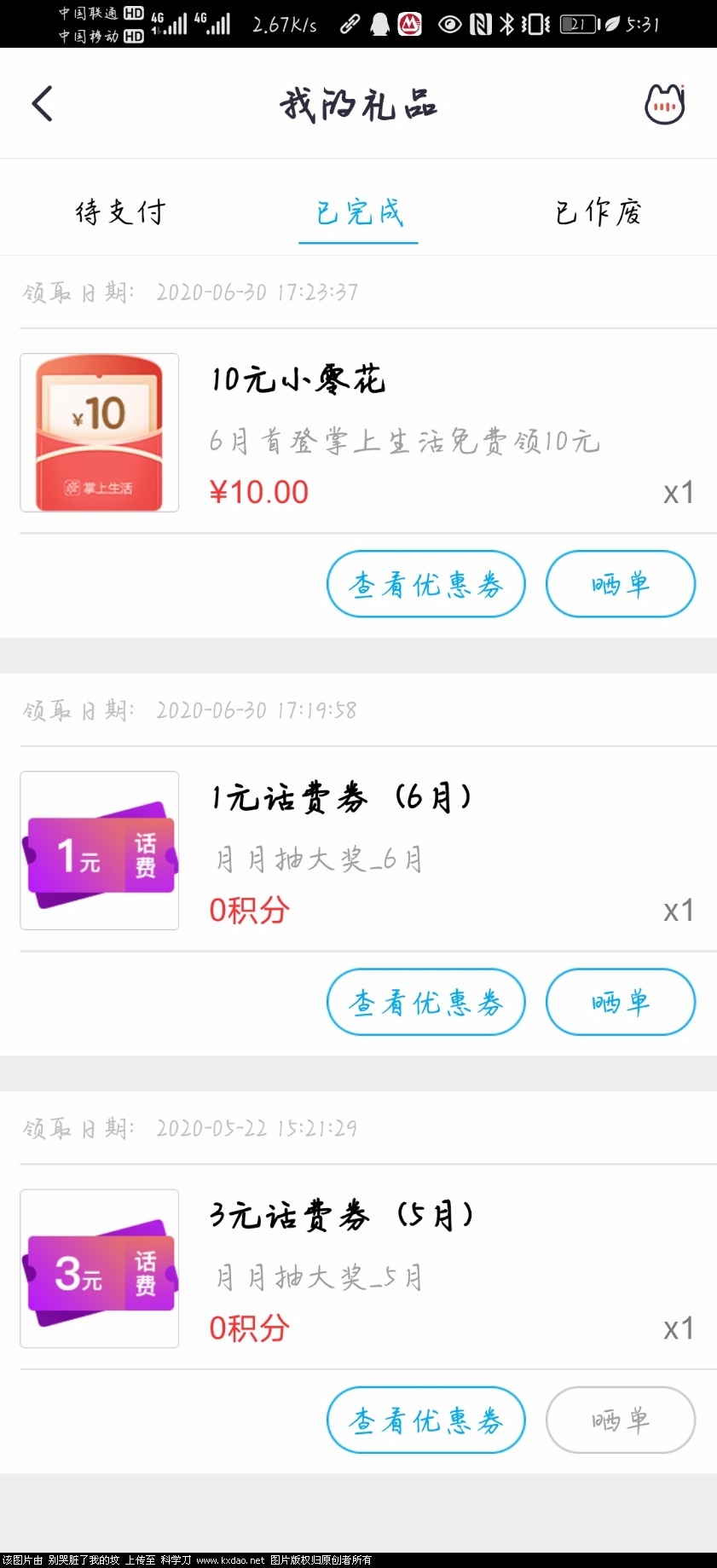Viewport: 717px width, 1568px height.
Task: Tap 查看优惠券 for 10元小零花
Action: point(425,584)
